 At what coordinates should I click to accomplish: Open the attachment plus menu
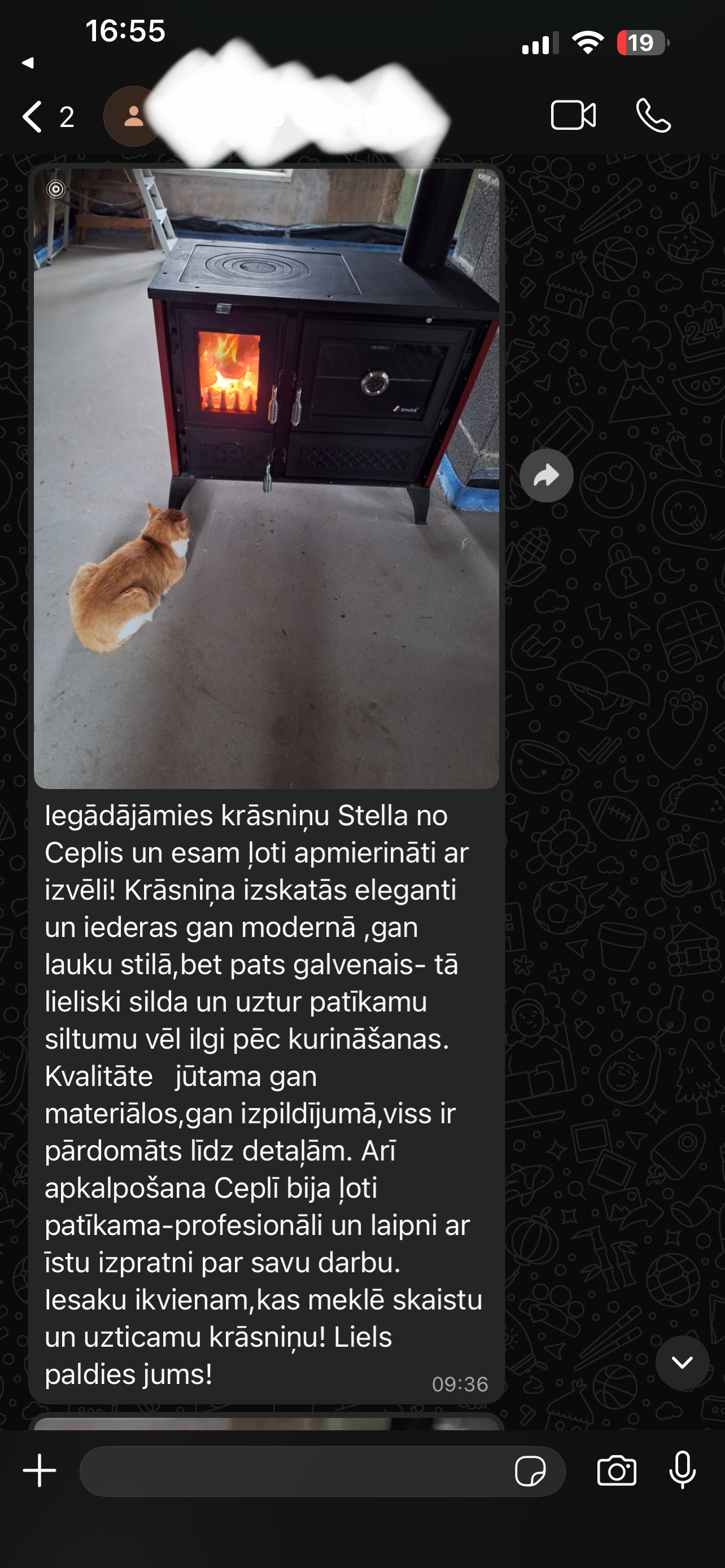[40, 1470]
